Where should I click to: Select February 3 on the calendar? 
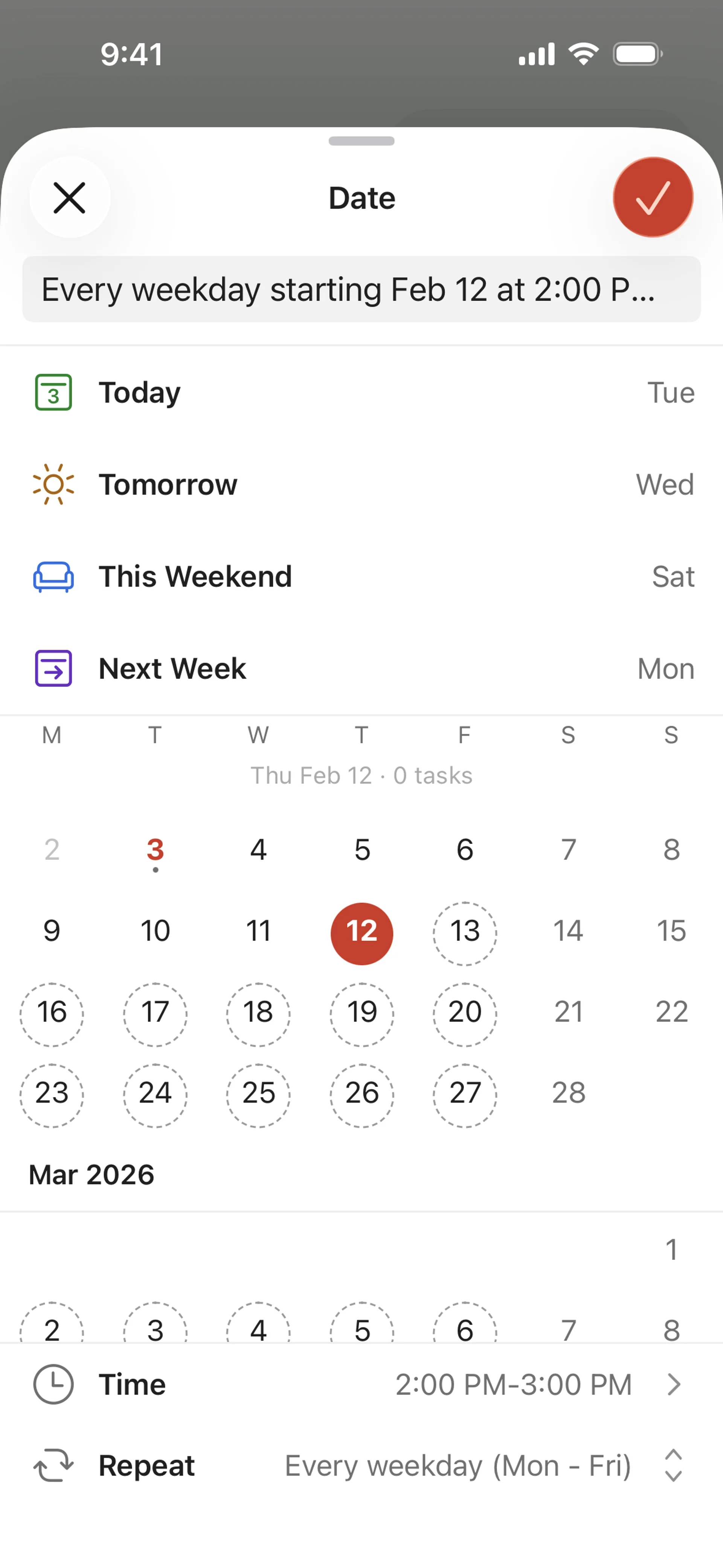tap(155, 850)
